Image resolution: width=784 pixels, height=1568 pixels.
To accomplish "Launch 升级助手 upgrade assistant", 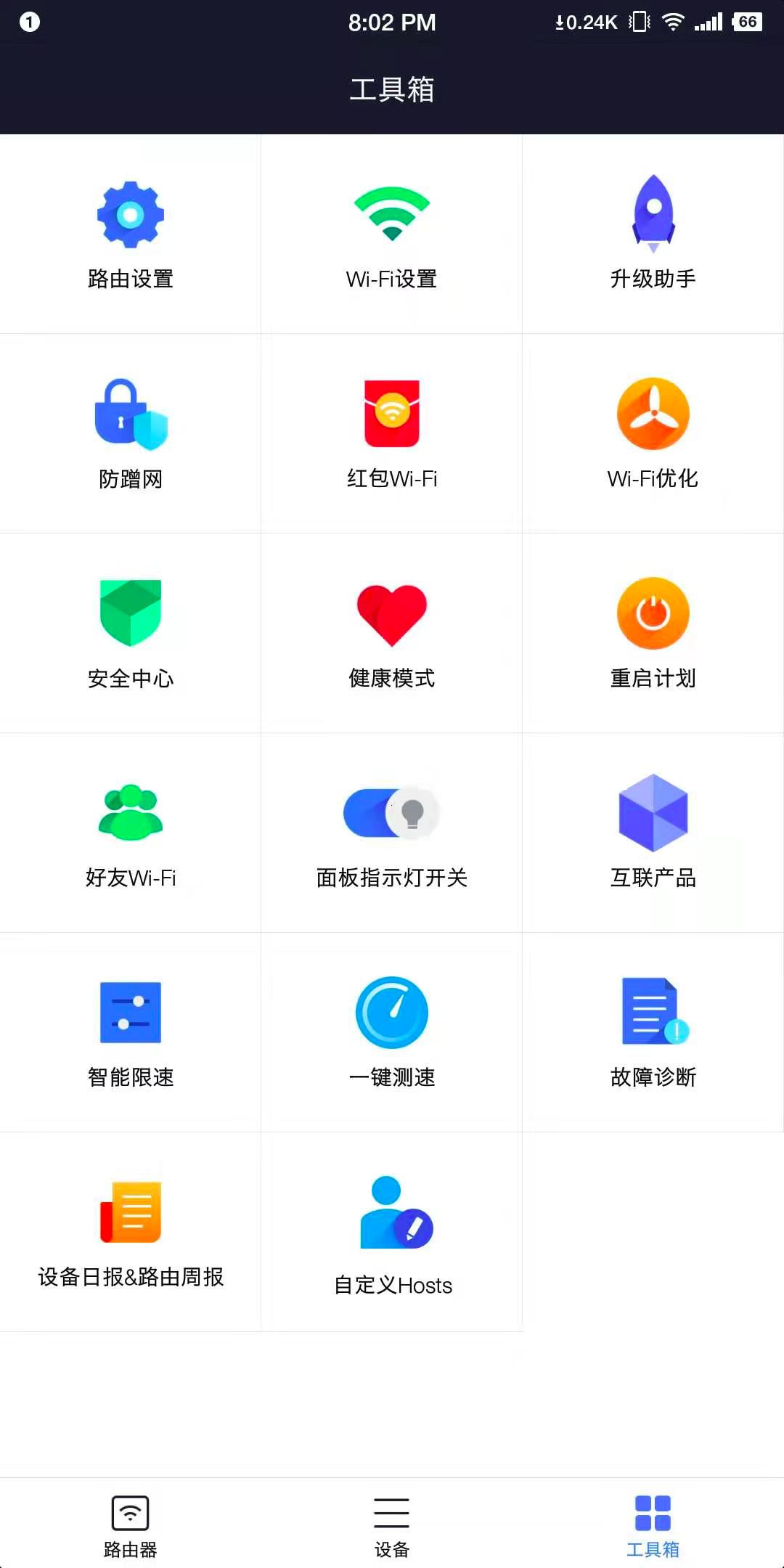I will 653,234.
